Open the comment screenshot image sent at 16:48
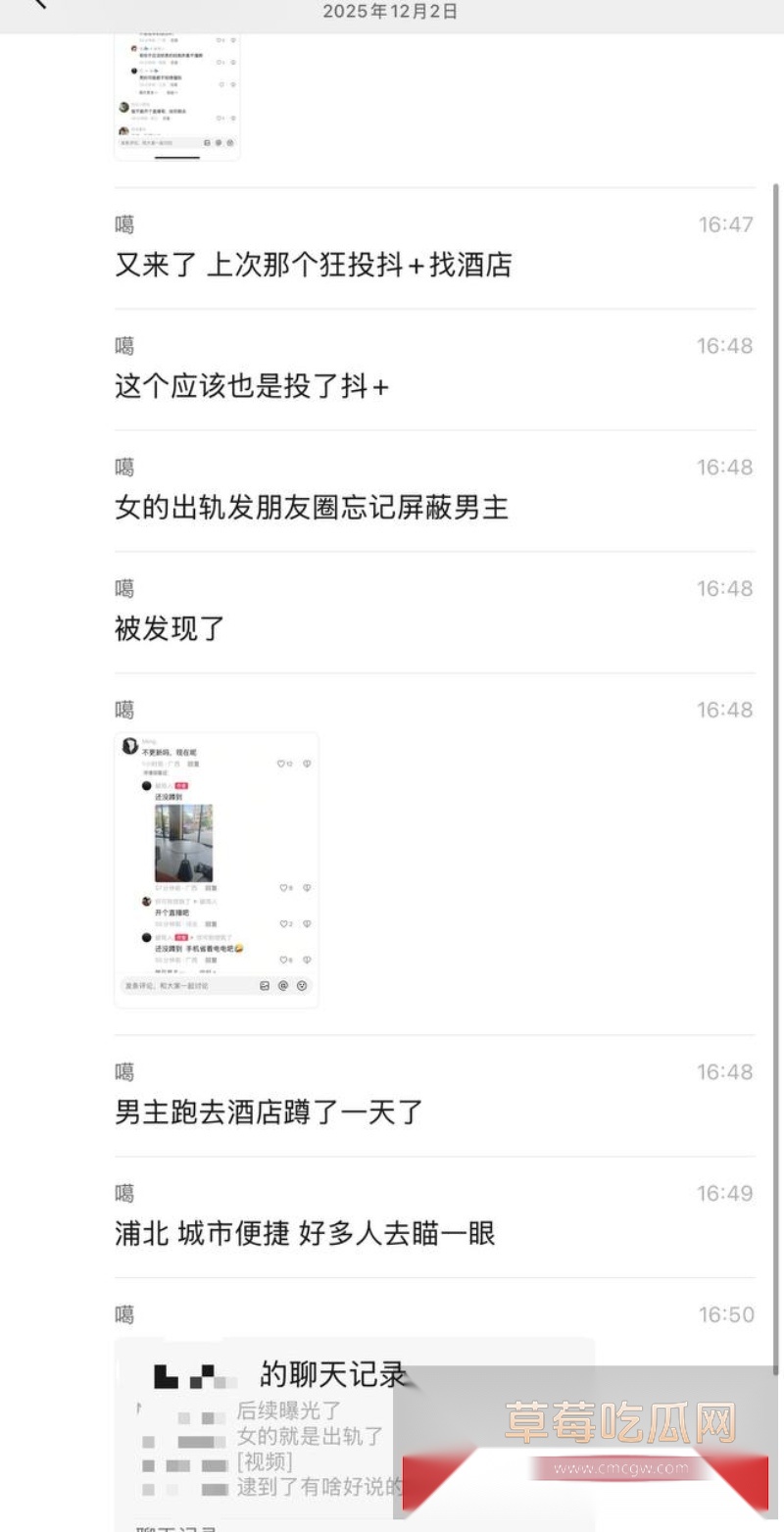 coord(217,869)
